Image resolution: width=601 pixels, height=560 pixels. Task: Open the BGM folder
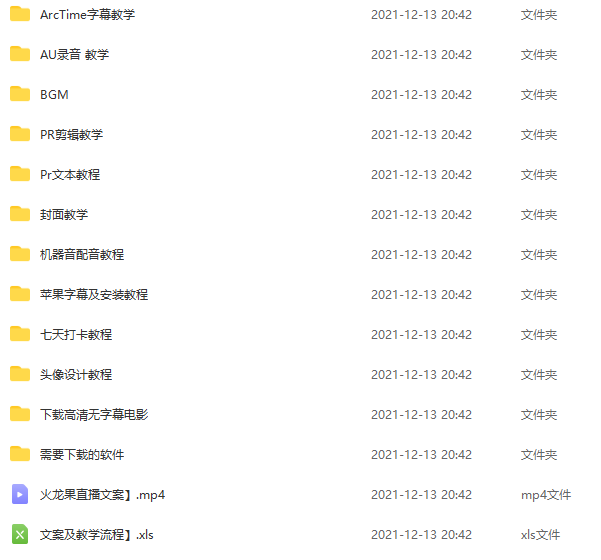point(54,94)
